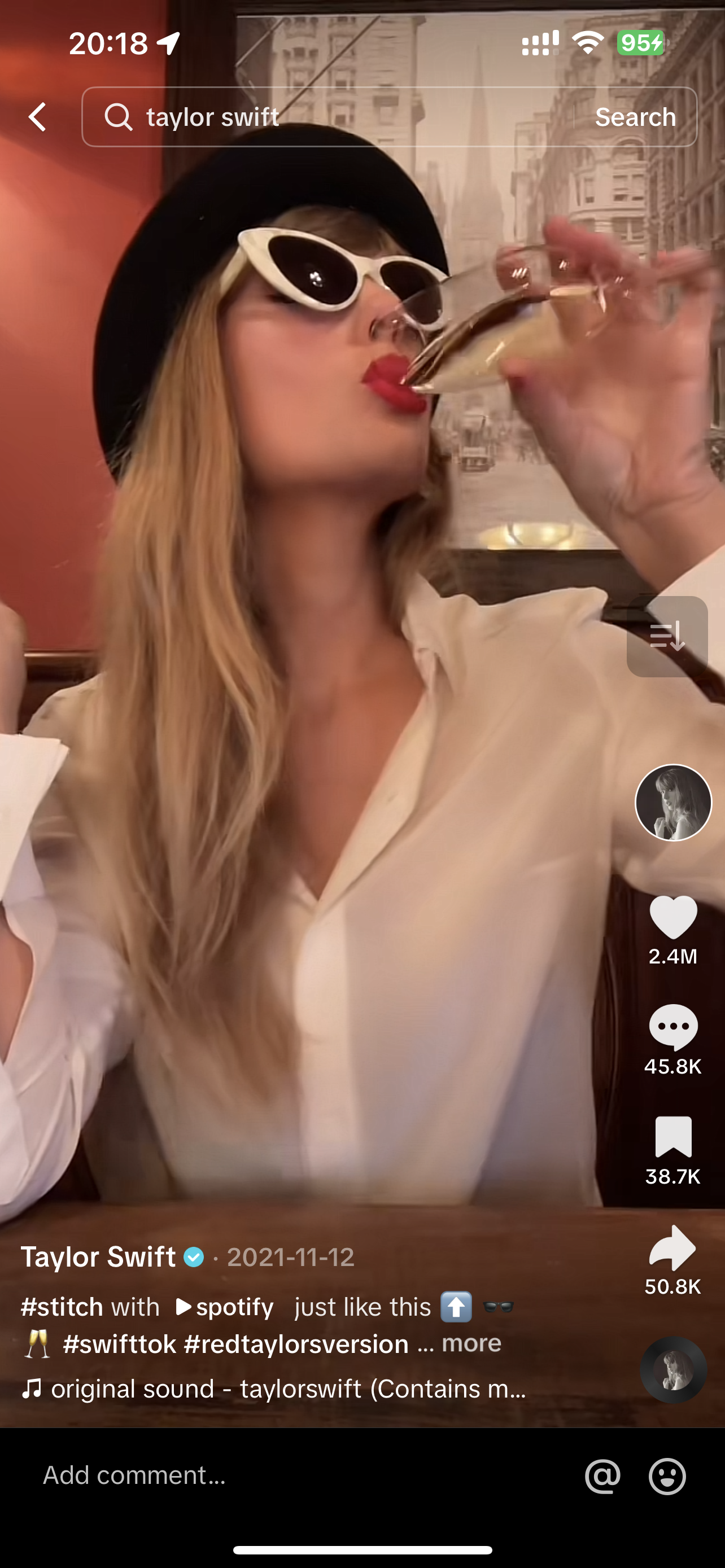This screenshot has height=1568, width=725.
Task: Go back with the top-left arrow
Action: coord(38,117)
